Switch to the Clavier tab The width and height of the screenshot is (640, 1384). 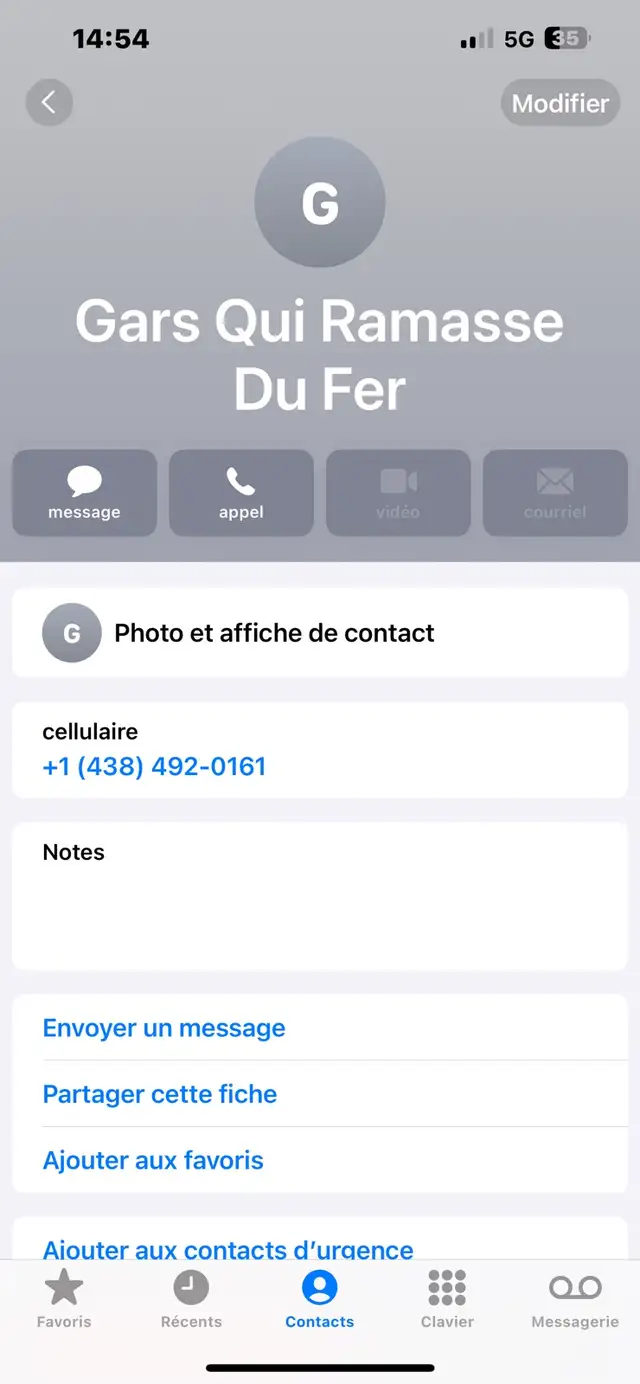447,1299
